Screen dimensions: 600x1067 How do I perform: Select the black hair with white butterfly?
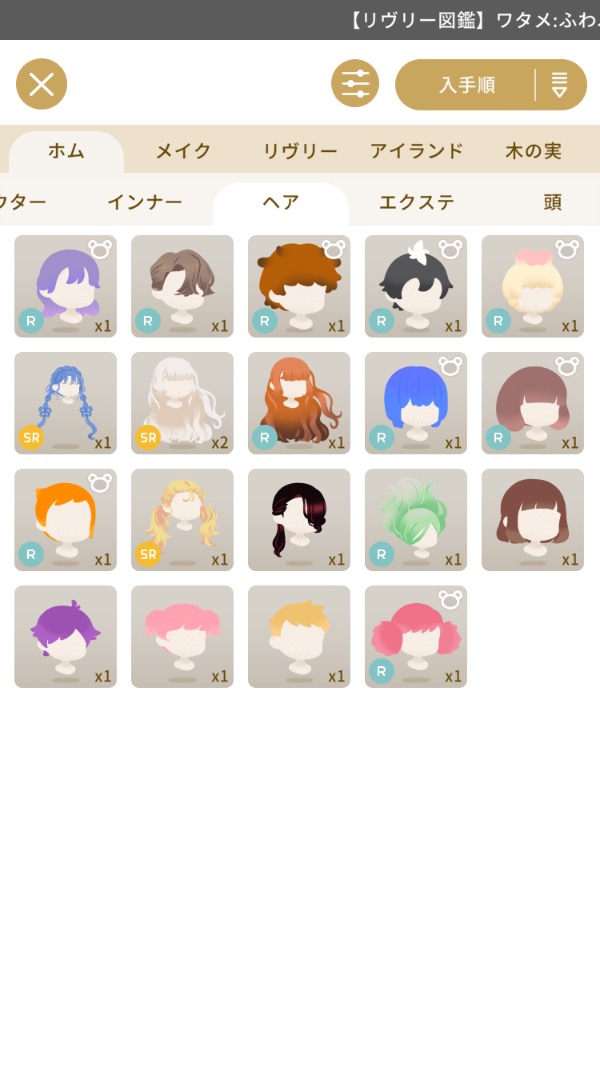tap(416, 286)
